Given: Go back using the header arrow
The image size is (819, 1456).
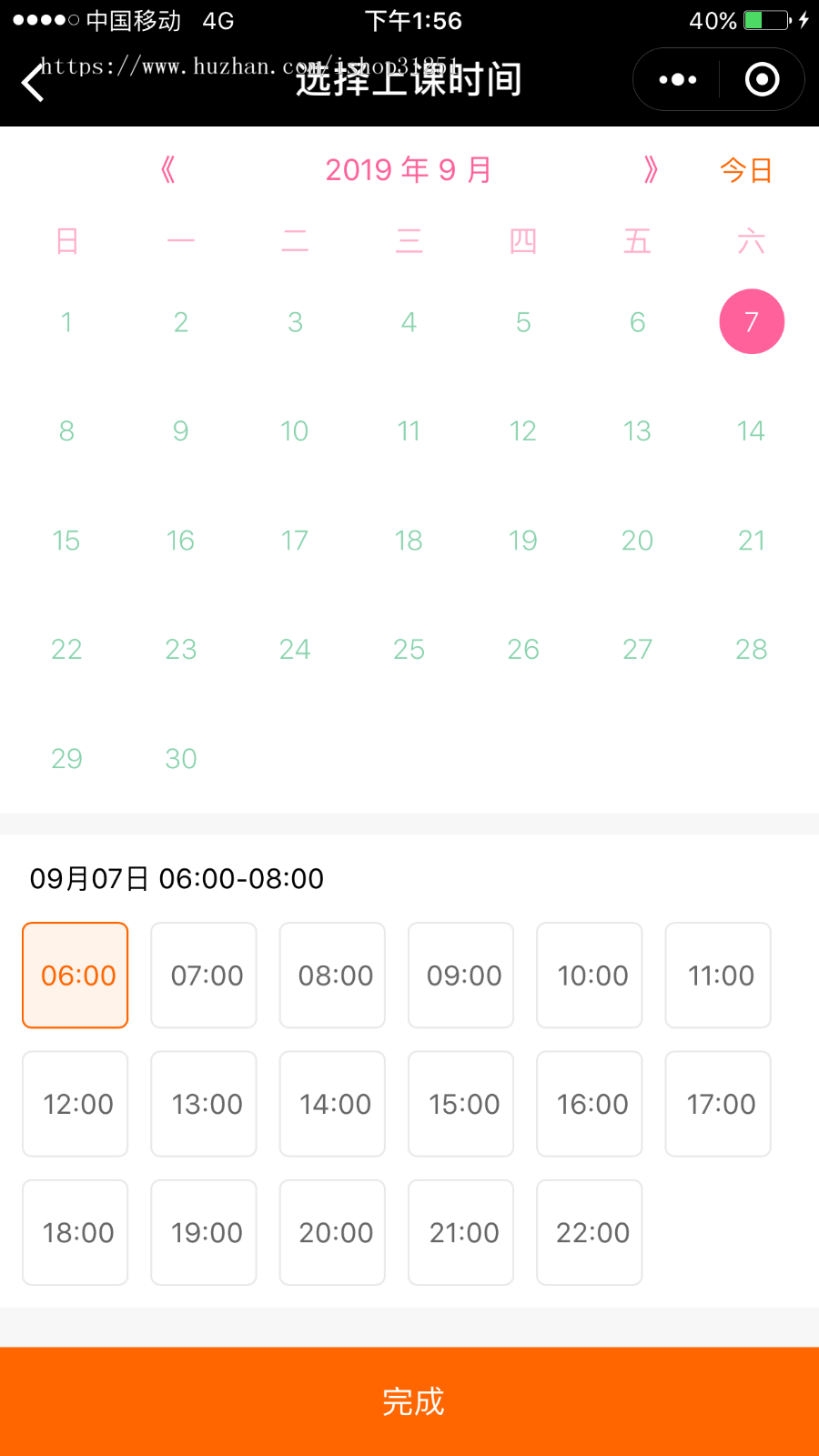Looking at the screenshot, I should (x=34, y=82).
